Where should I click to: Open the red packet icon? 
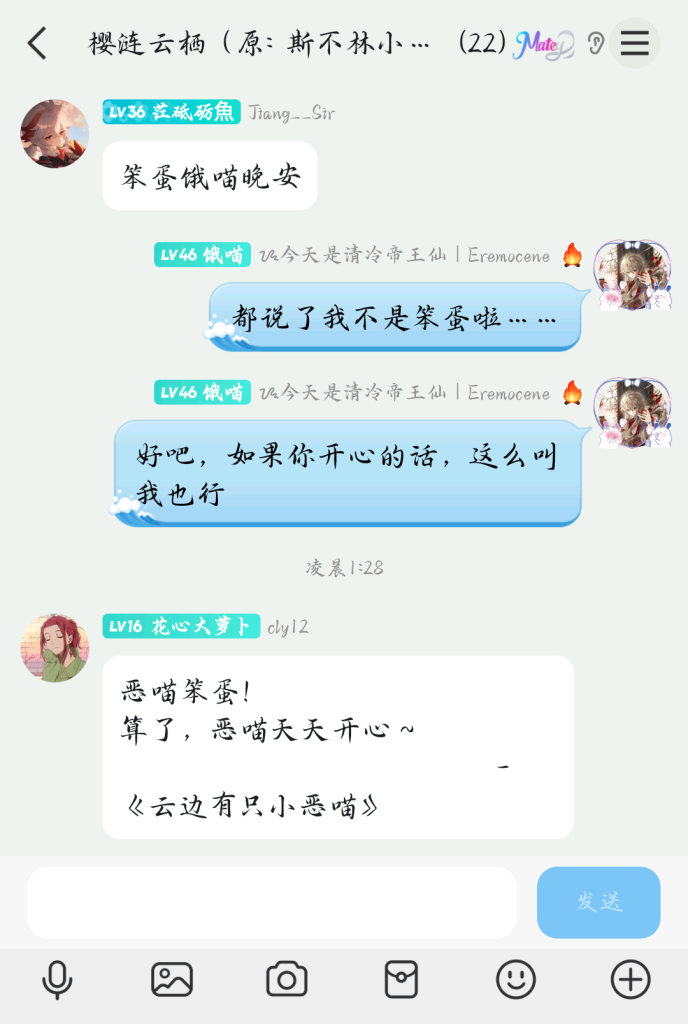coord(402,980)
